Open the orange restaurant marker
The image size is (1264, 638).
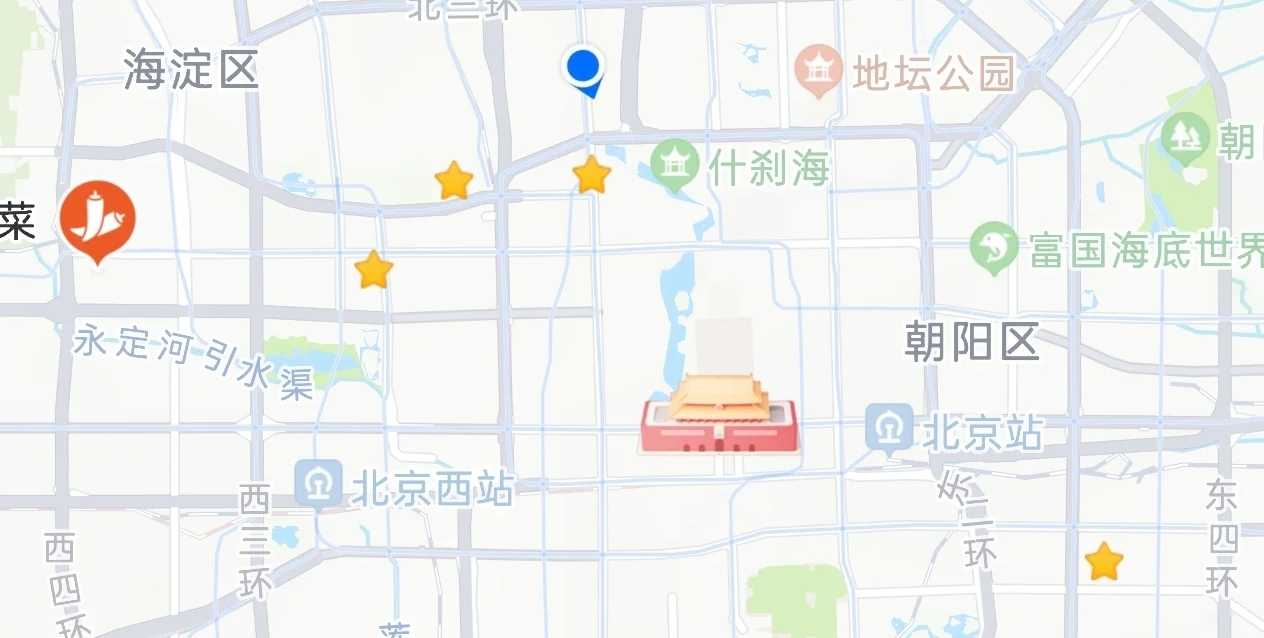(97, 220)
